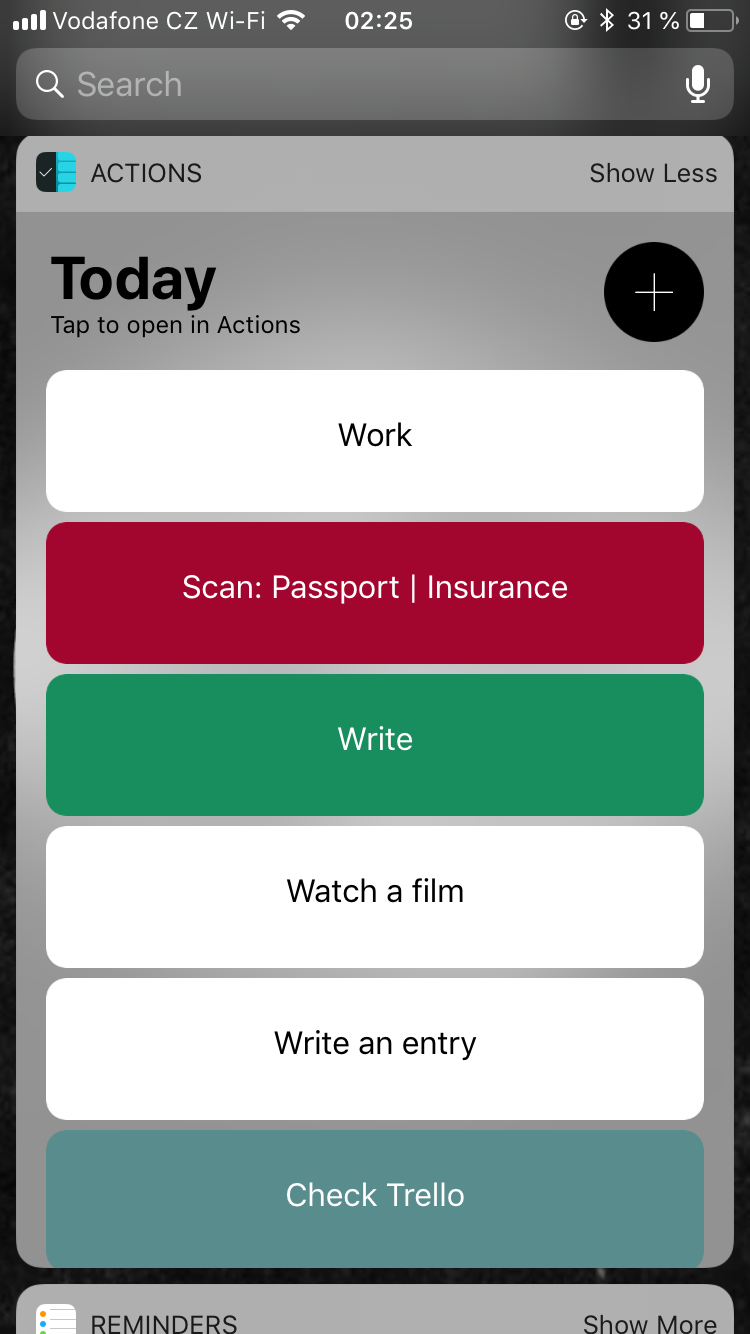Screen dimensions: 750x1334
Task: Open the green Write task
Action: pos(375,745)
